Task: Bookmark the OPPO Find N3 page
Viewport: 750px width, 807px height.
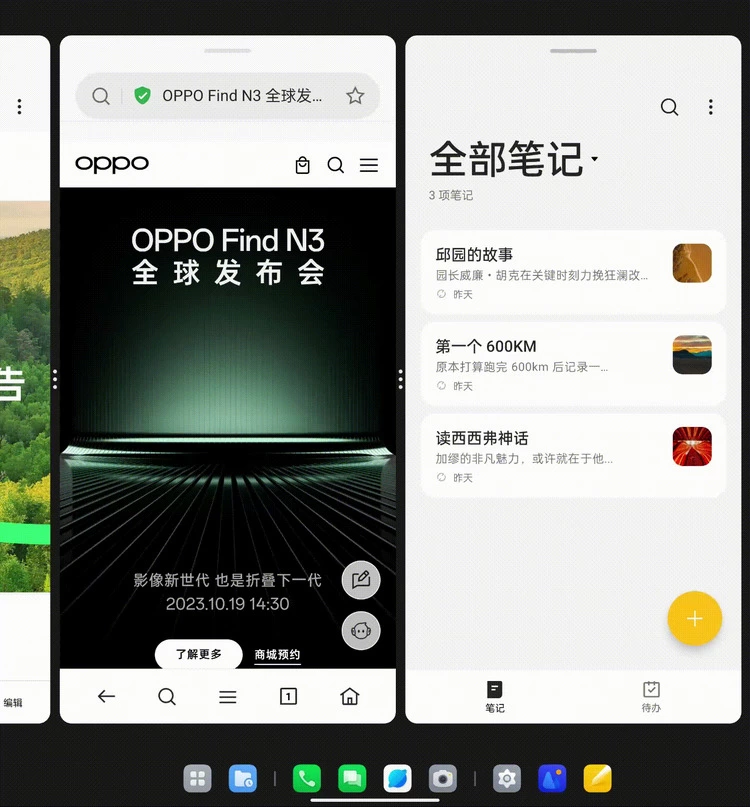Action: [355, 96]
